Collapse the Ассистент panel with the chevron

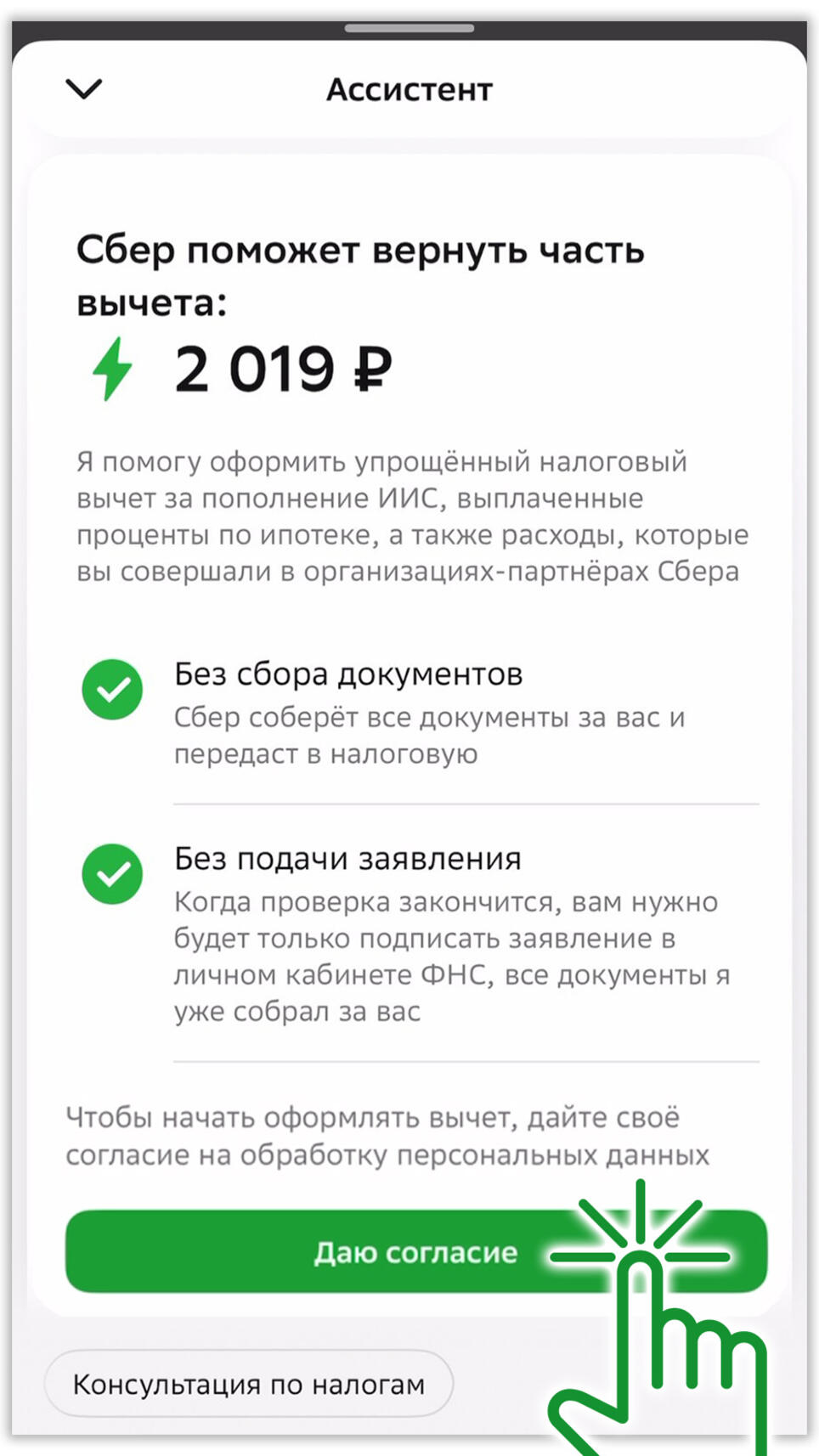click(x=84, y=88)
